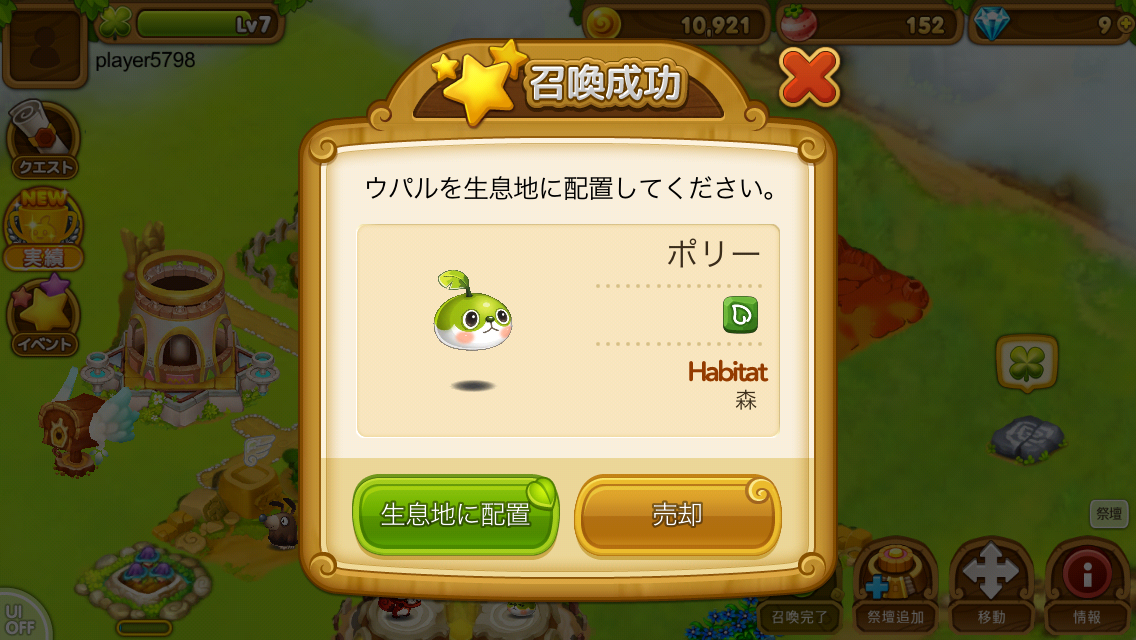
Task: Close the 召喚成功 dialog
Action: tap(808, 77)
